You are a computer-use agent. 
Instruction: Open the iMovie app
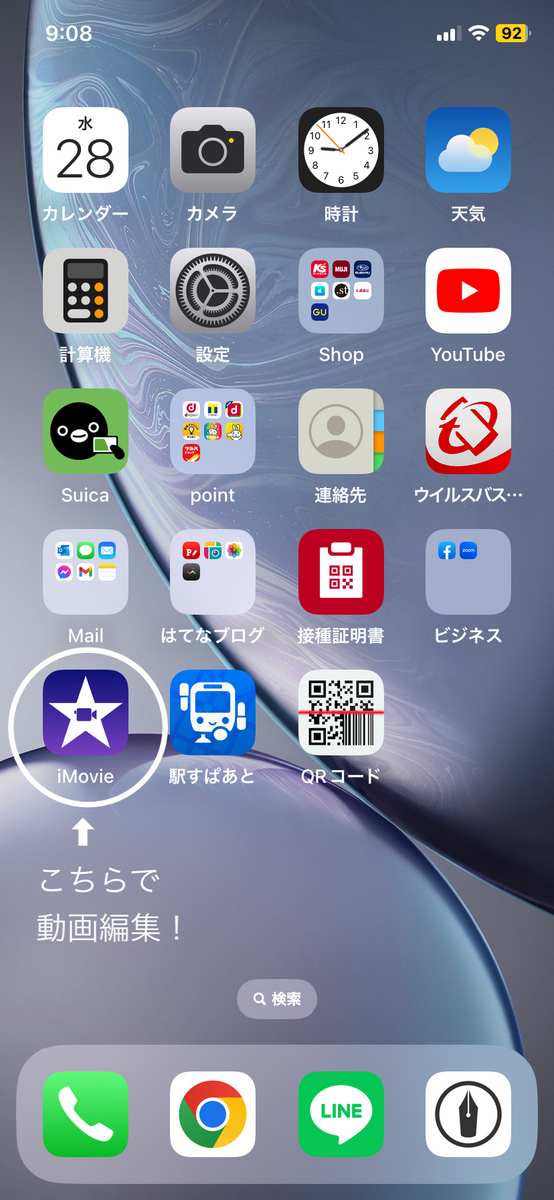click(85, 712)
